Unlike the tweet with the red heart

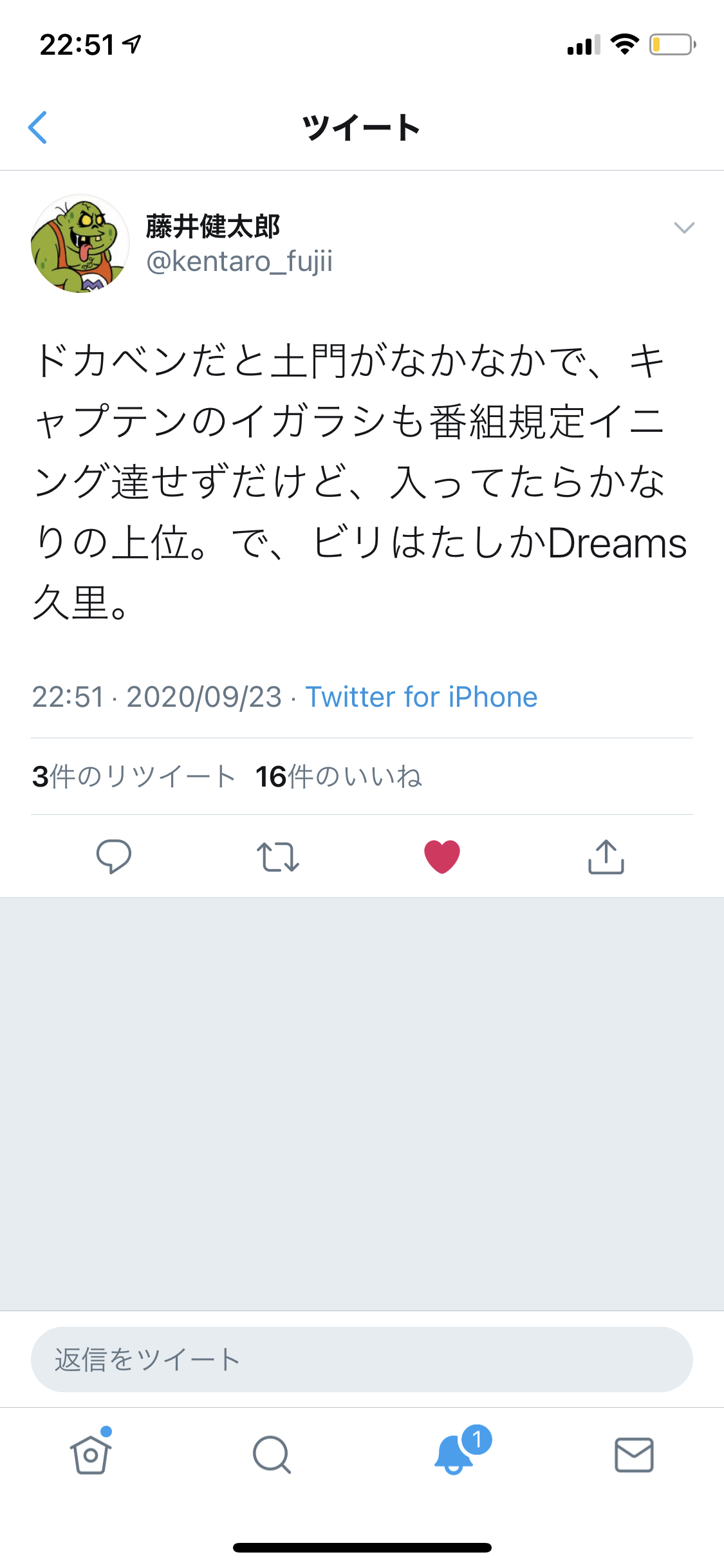(442, 857)
